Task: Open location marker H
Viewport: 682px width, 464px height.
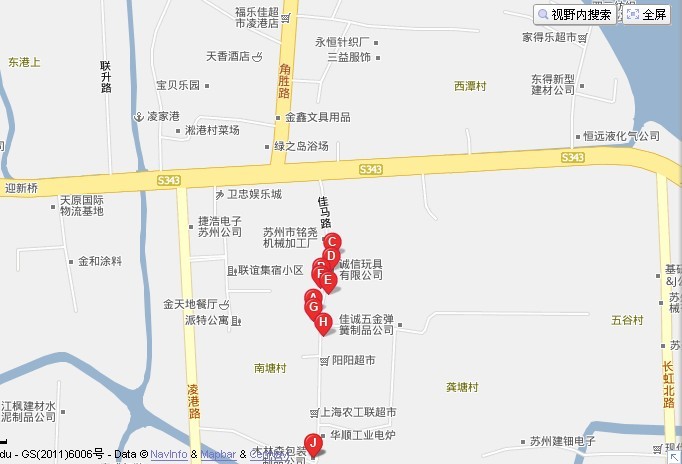Action: (x=322, y=322)
